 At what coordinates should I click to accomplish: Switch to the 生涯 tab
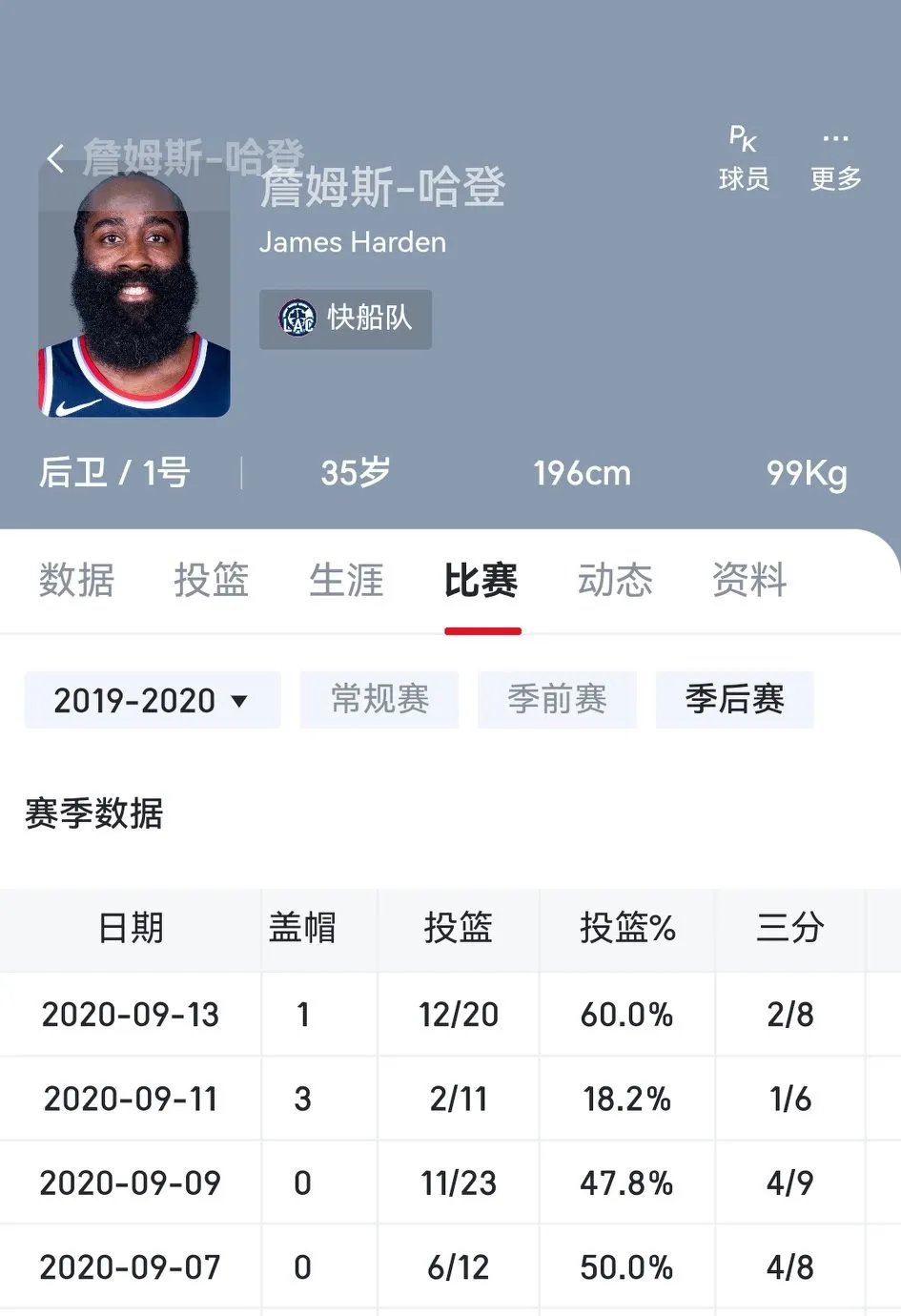coord(346,580)
